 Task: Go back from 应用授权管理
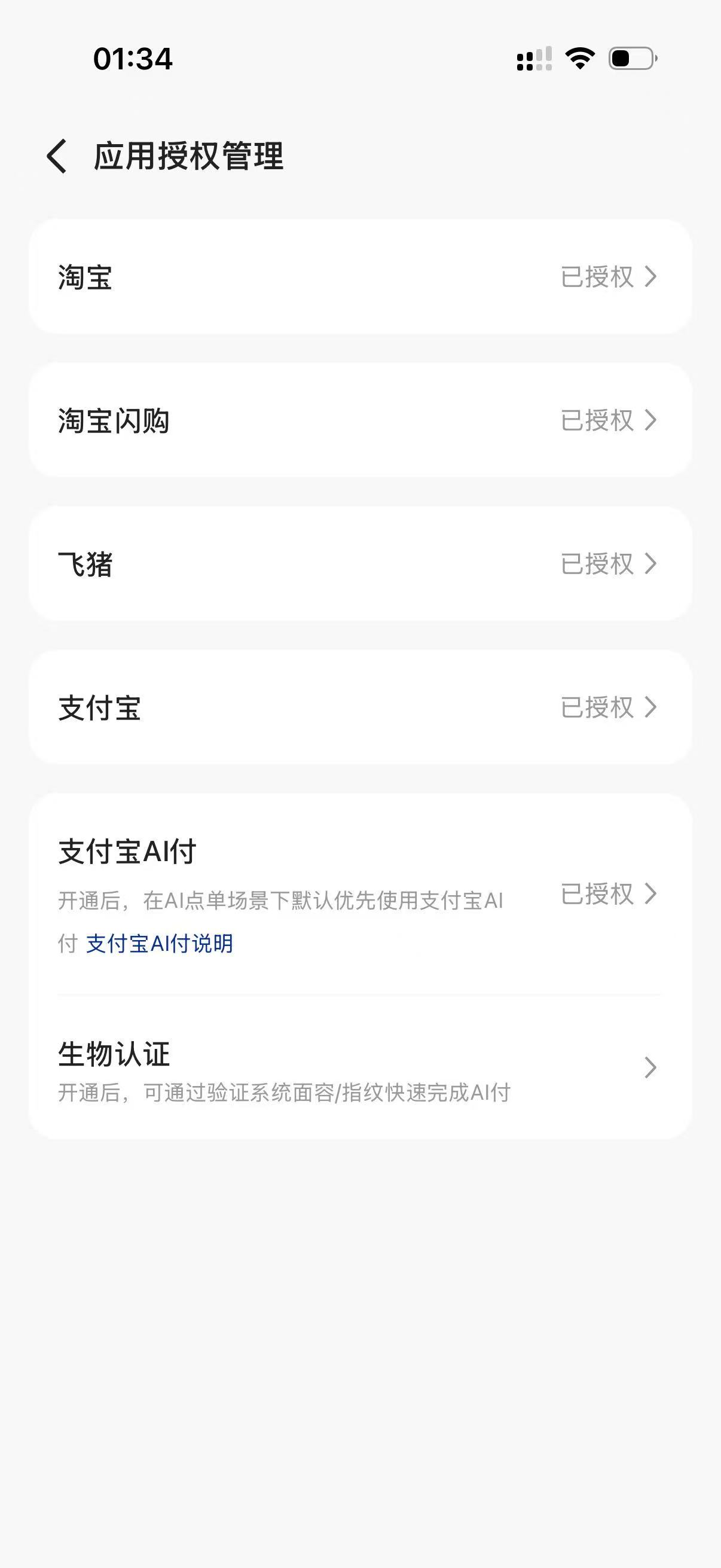57,157
